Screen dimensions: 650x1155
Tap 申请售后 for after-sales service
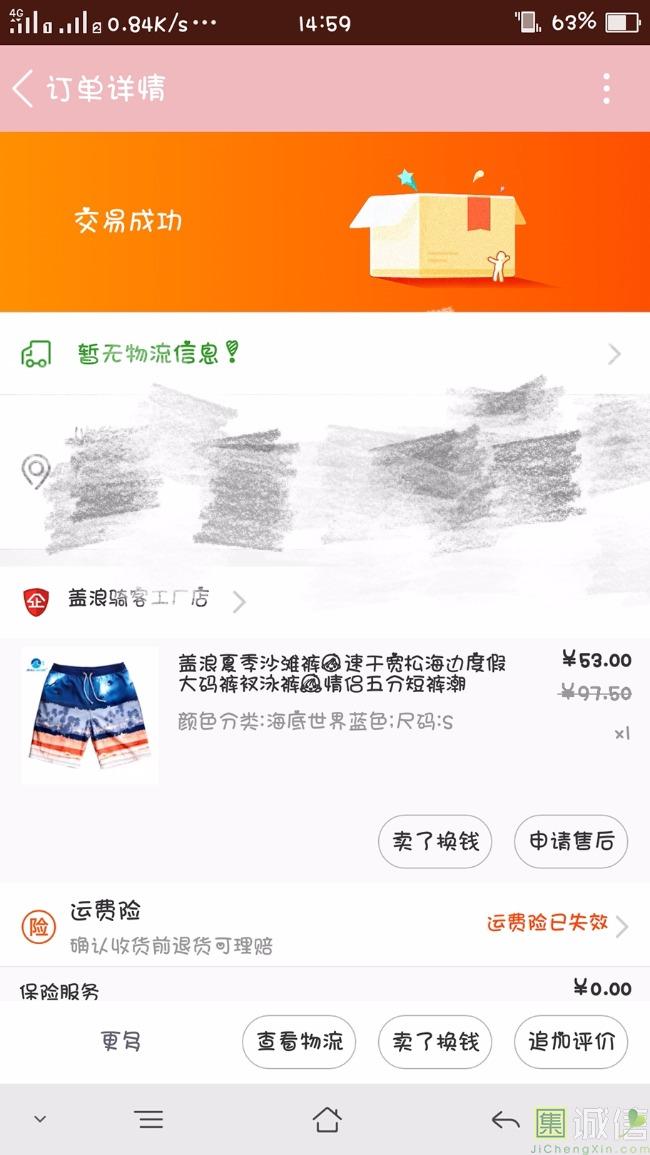(571, 841)
